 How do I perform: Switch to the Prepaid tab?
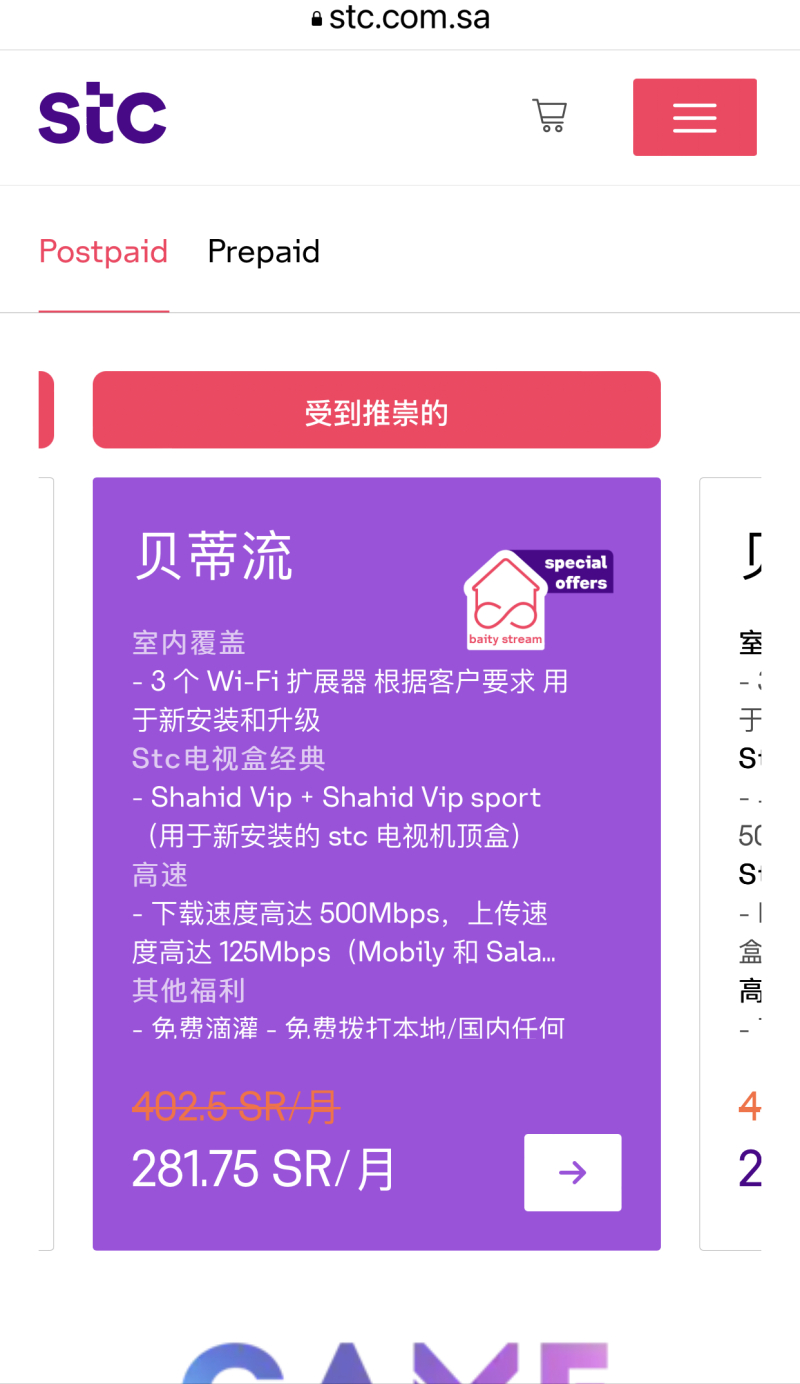(x=264, y=252)
